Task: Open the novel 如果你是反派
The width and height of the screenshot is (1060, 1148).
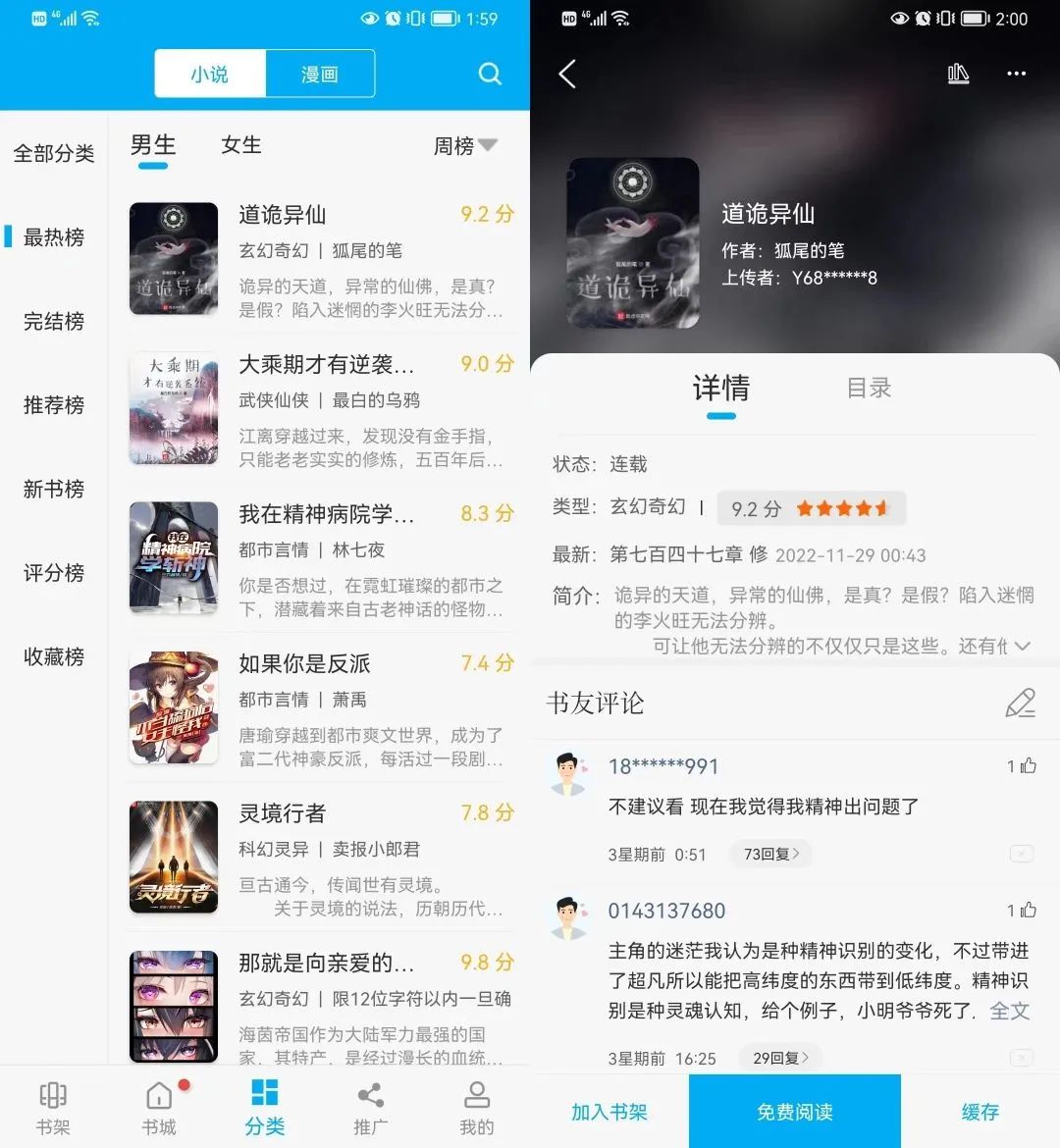Action: pos(304,663)
